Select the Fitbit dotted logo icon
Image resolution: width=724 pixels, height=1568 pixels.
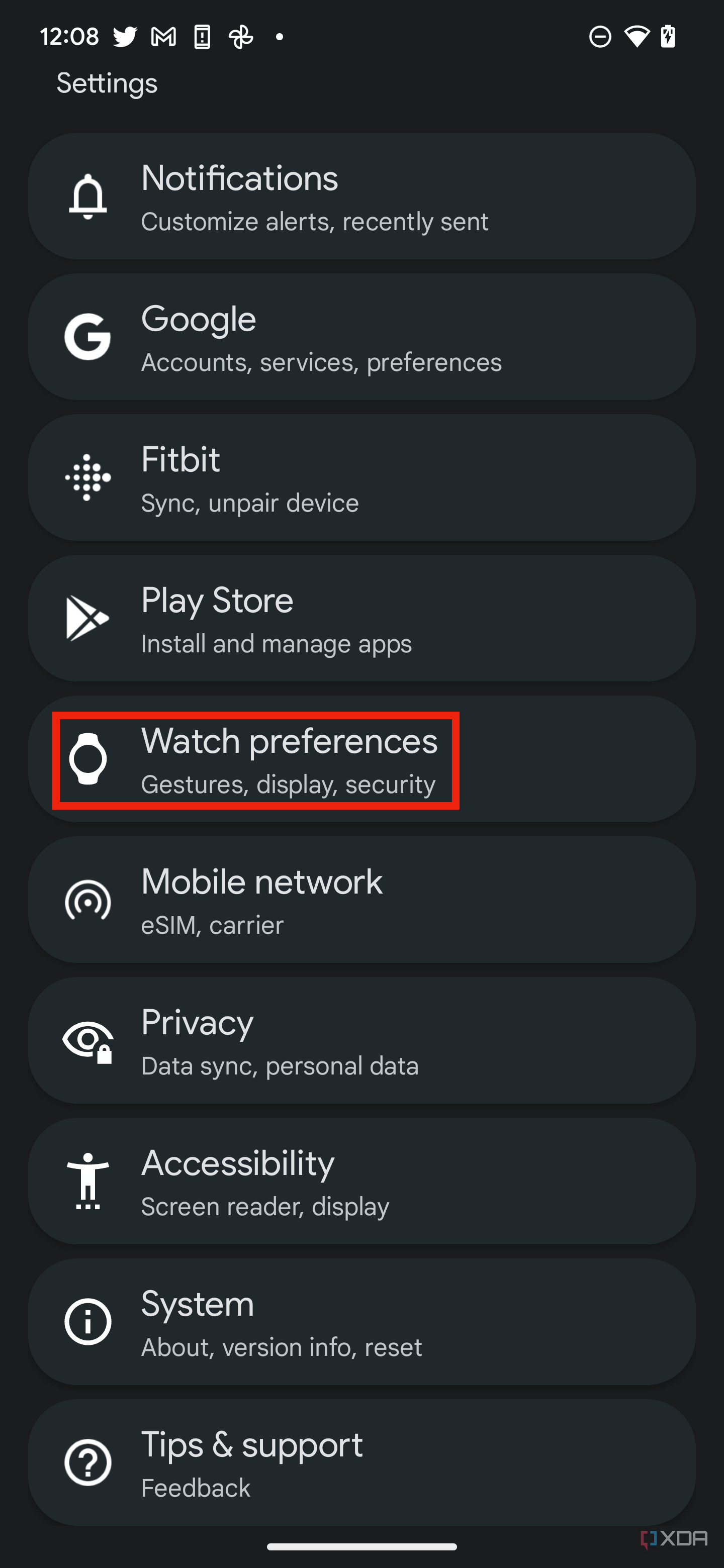(88, 478)
